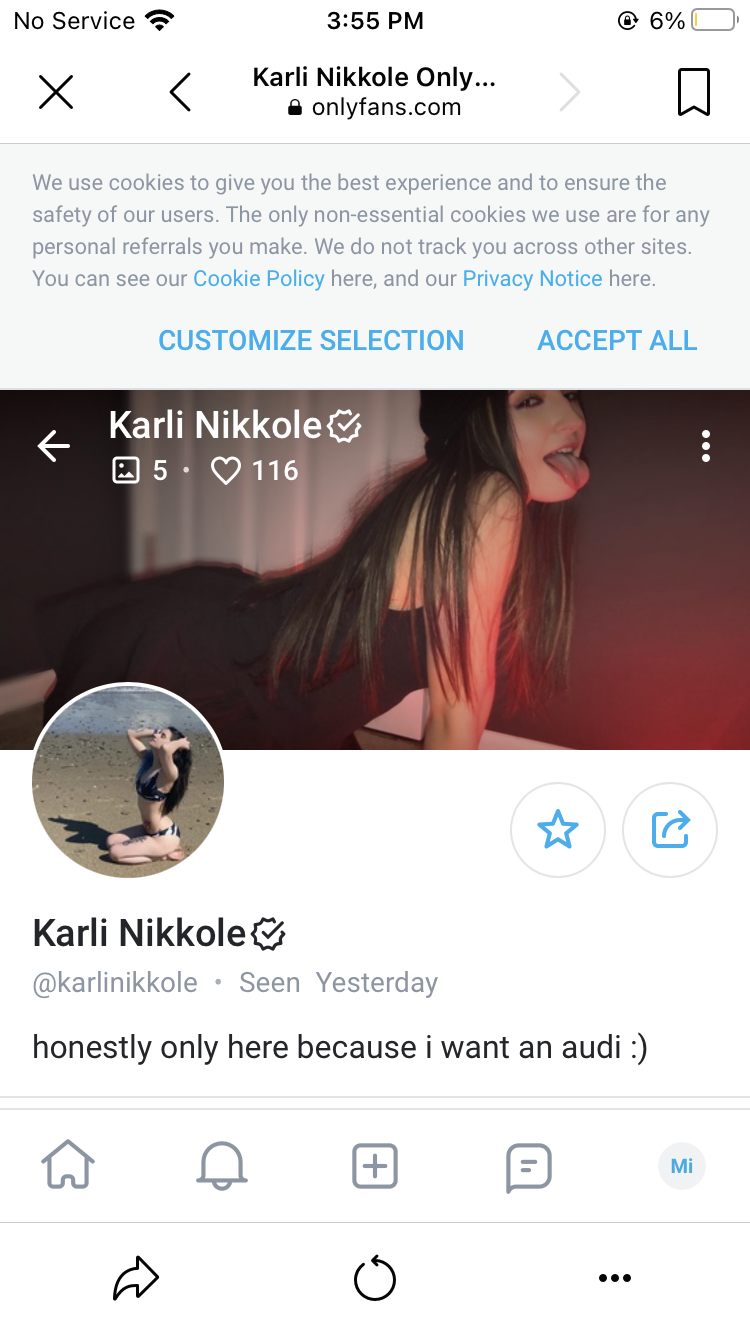Tap the profile header back arrow

(x=54, y=447)
